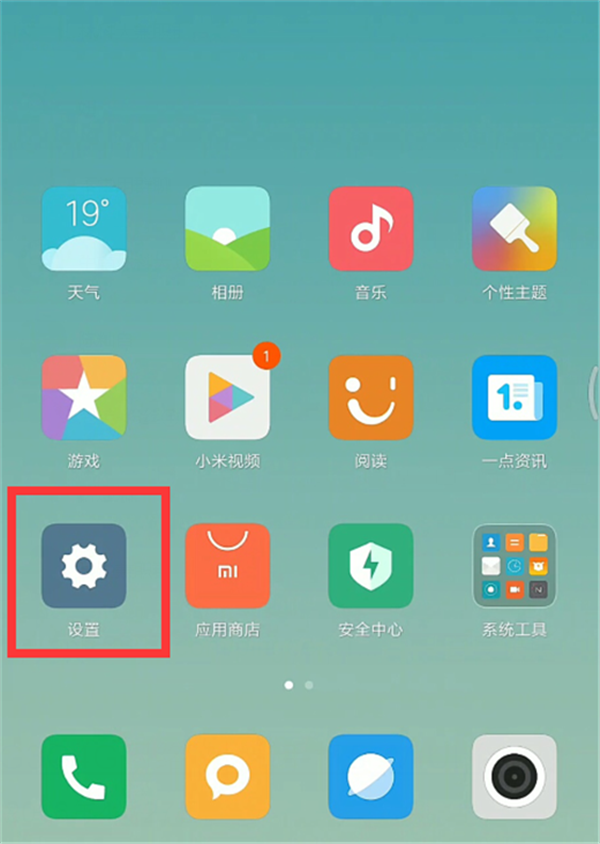Launch the 音乐 music app
Screen dimensions: 600x844
(371, 229)
